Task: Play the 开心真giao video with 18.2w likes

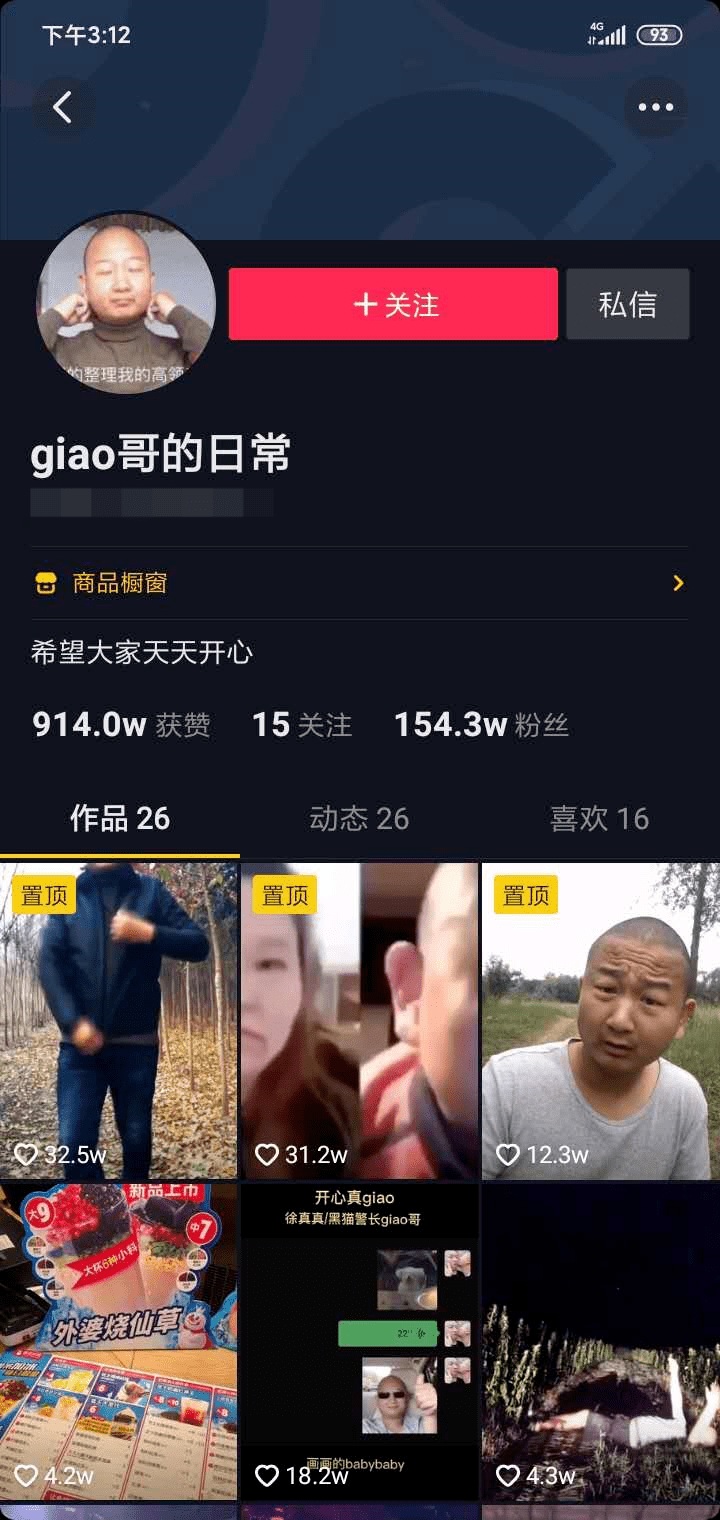Action: coord(359,1341)
